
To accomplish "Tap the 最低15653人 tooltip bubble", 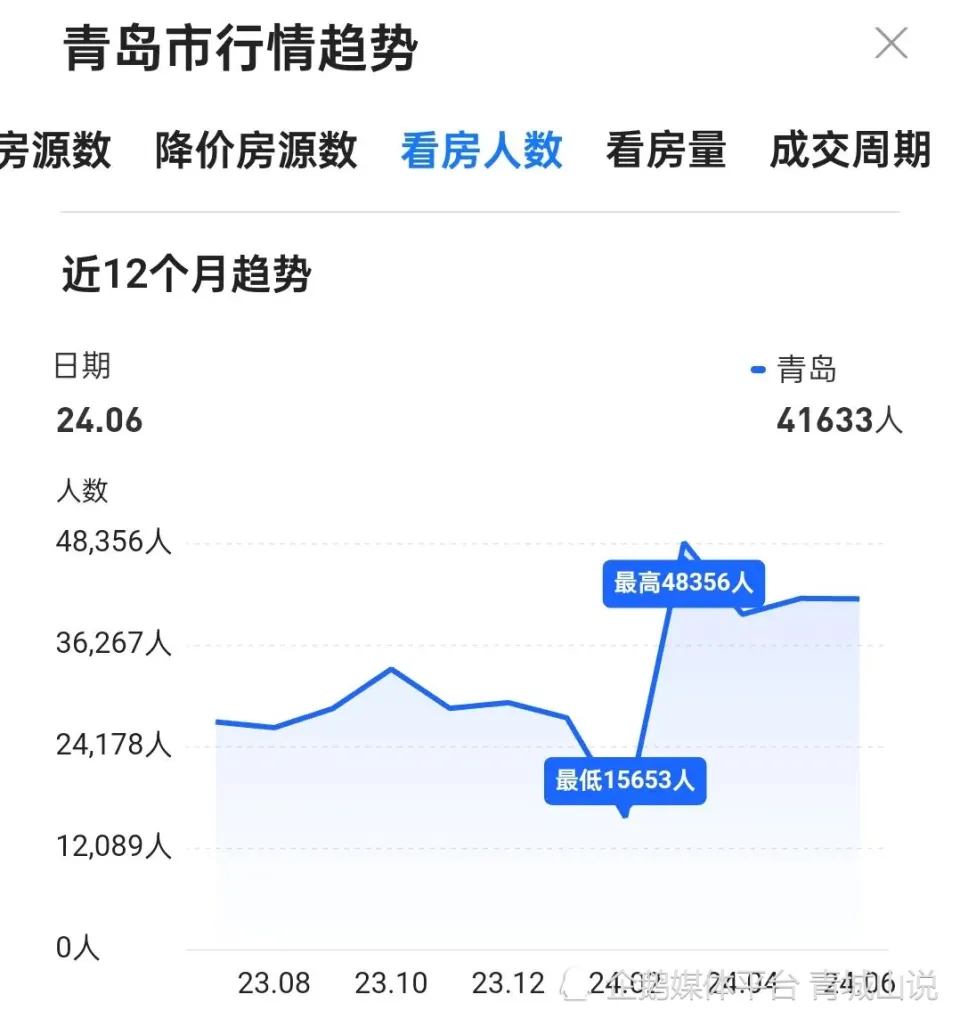I will pos(624,781).
